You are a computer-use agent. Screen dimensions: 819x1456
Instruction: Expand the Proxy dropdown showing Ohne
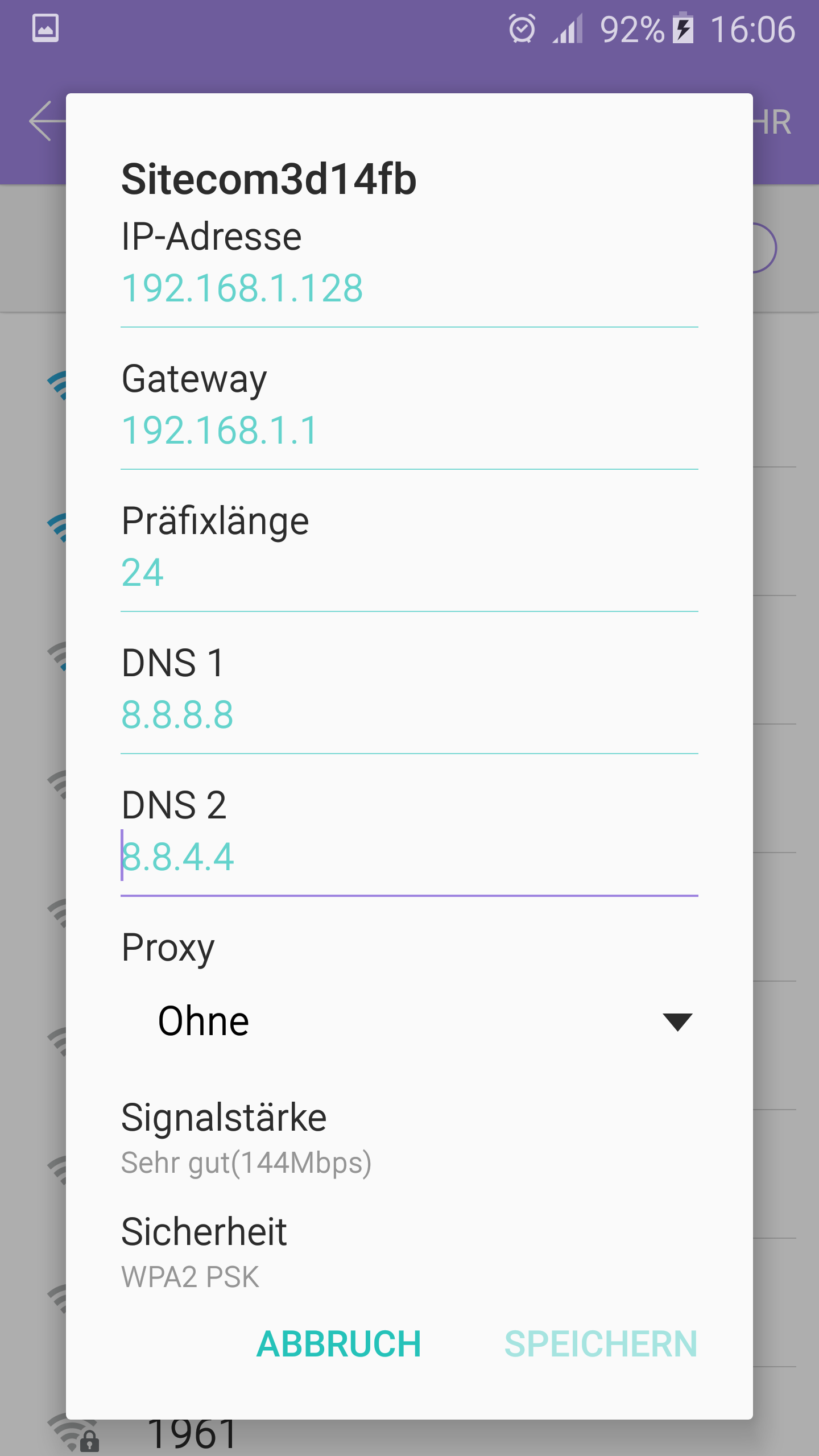[408, 1021]
